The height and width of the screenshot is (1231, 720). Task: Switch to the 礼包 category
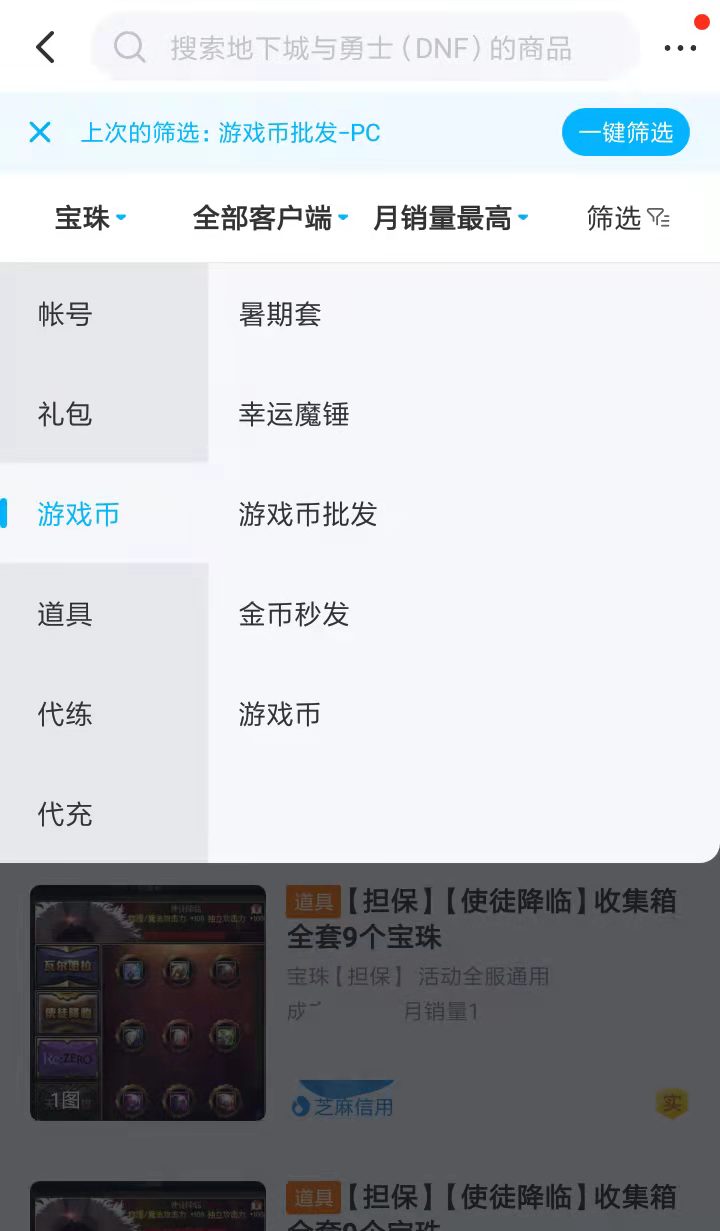pos(65,414)
